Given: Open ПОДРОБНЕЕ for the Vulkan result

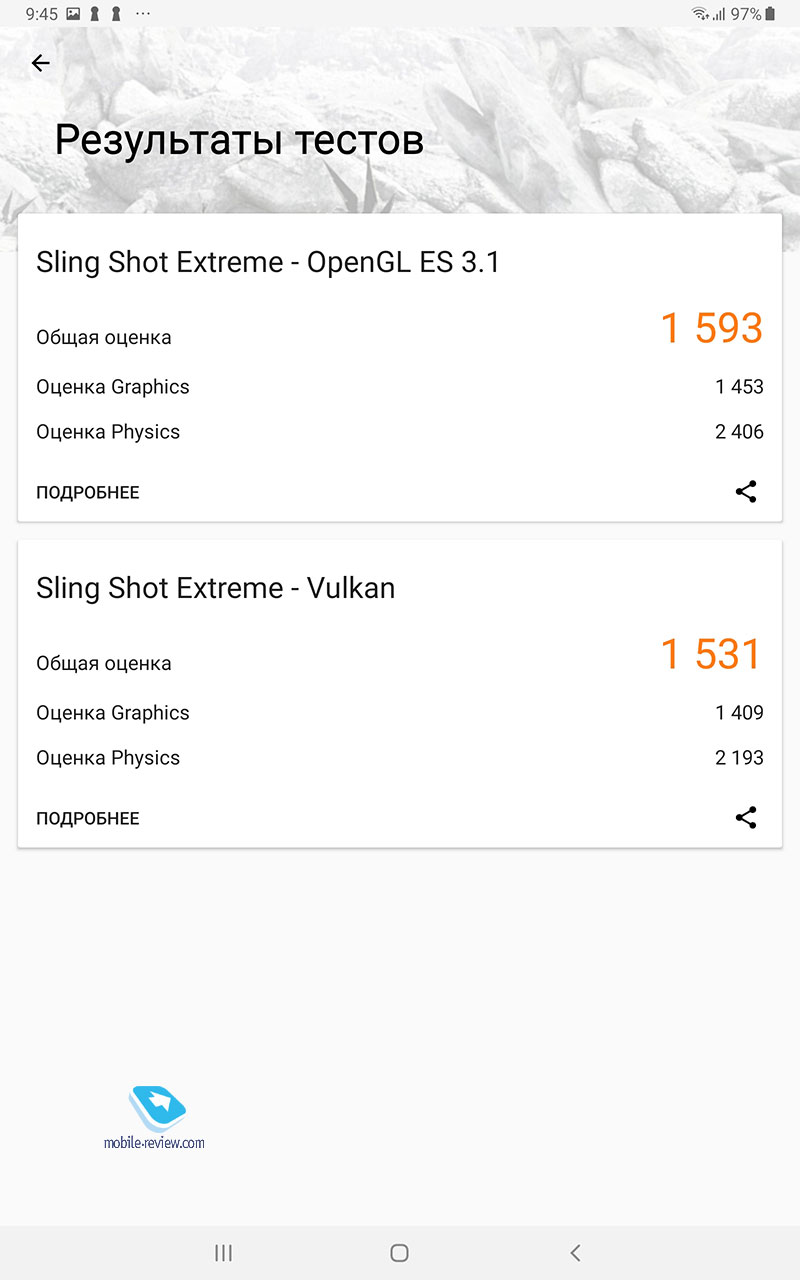Looking at the screenshot, I should 88,819.
